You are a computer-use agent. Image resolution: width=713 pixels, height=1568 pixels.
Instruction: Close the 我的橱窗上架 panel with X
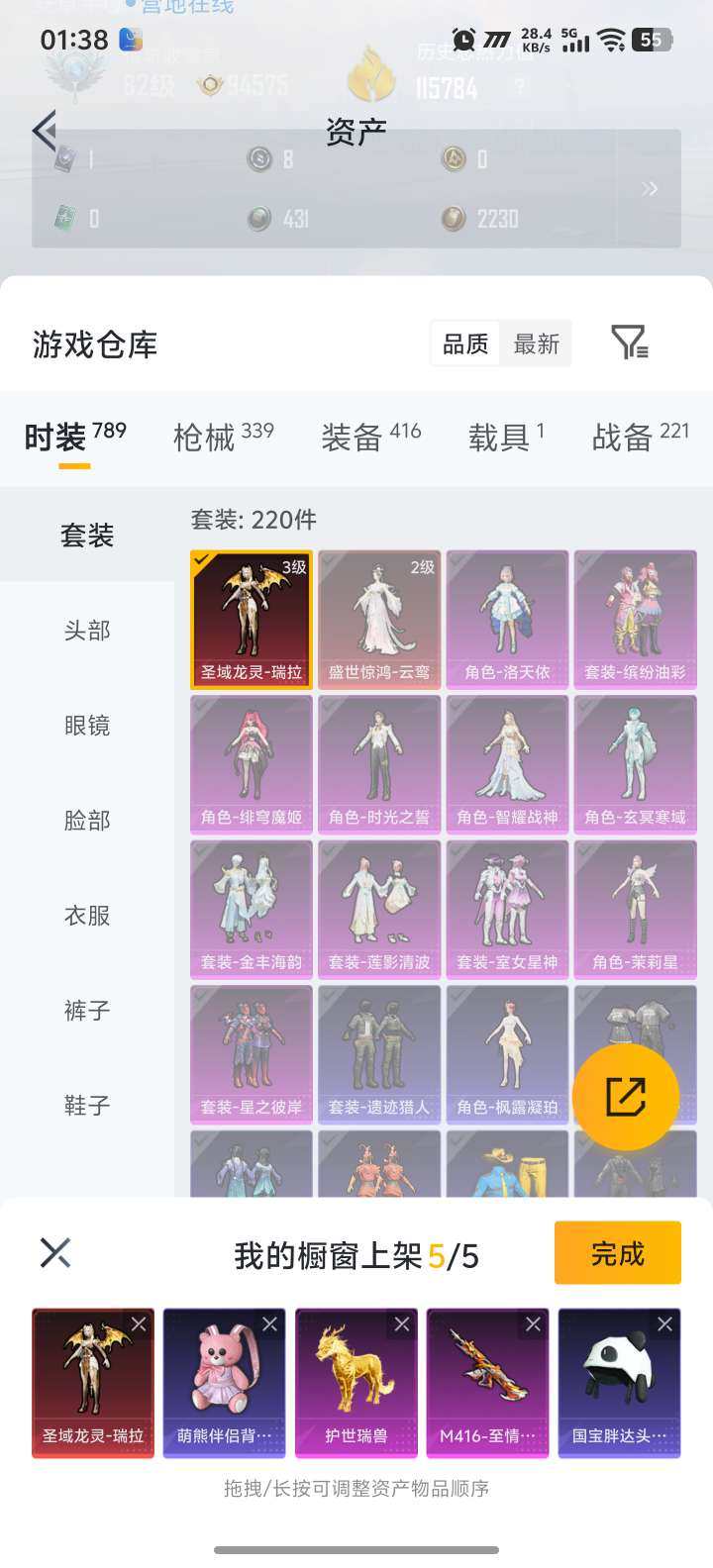pyautogui.click(x=53, y=1252)
